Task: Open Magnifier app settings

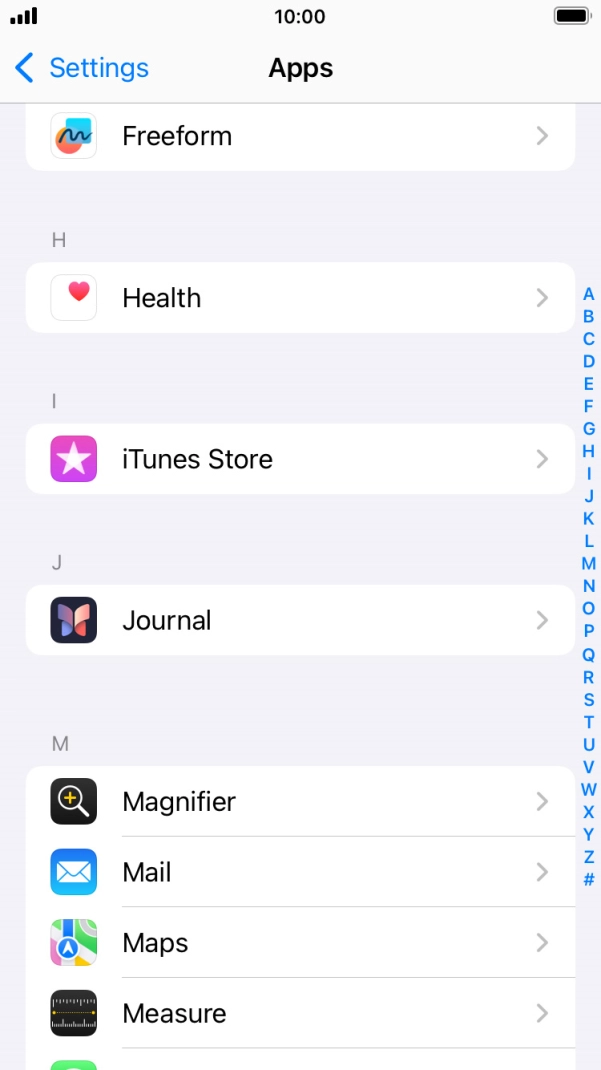Action: [300, 802]
